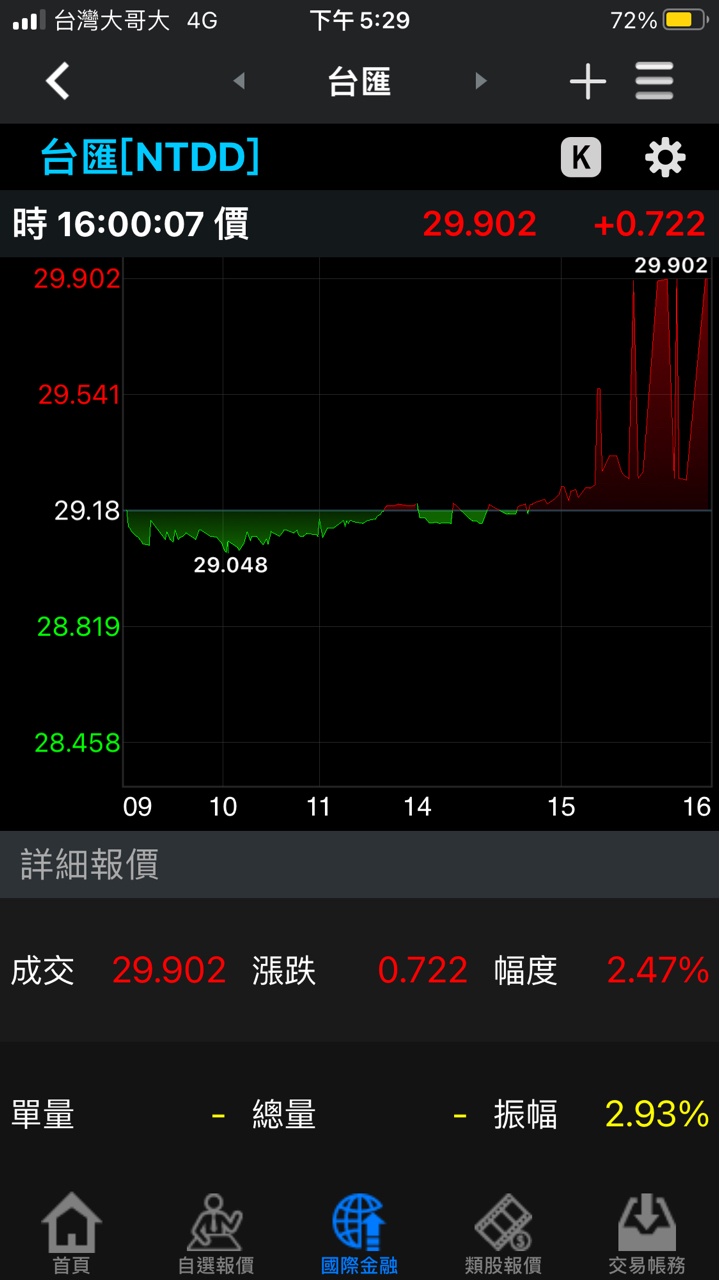Image resolution: width=720 pixels, height=1280 pixels.
Task: Go to the 首頁 home tab
Action: 72,1233
